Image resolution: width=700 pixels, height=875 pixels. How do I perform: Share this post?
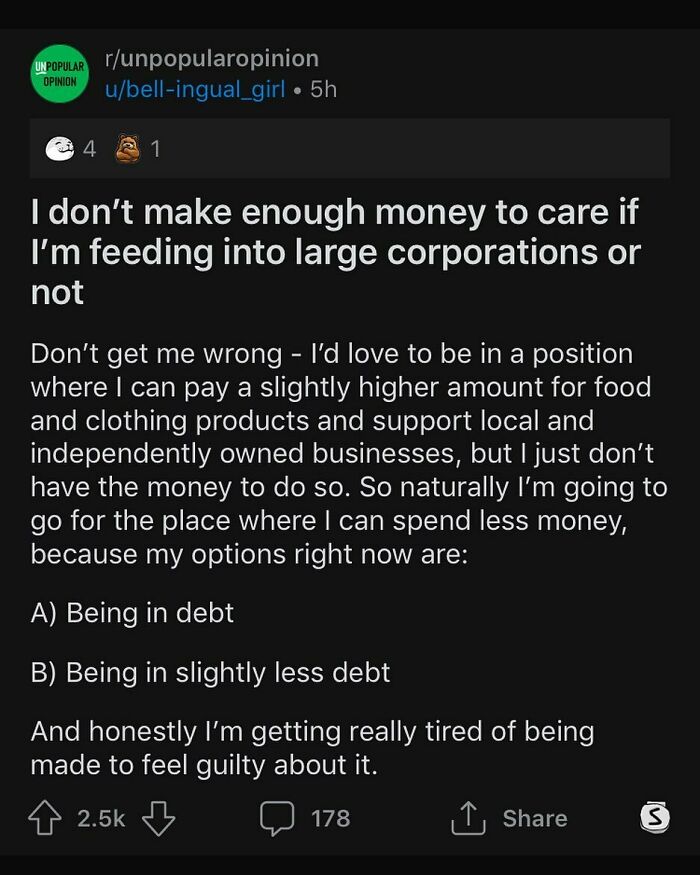click(x=510, y=818)
